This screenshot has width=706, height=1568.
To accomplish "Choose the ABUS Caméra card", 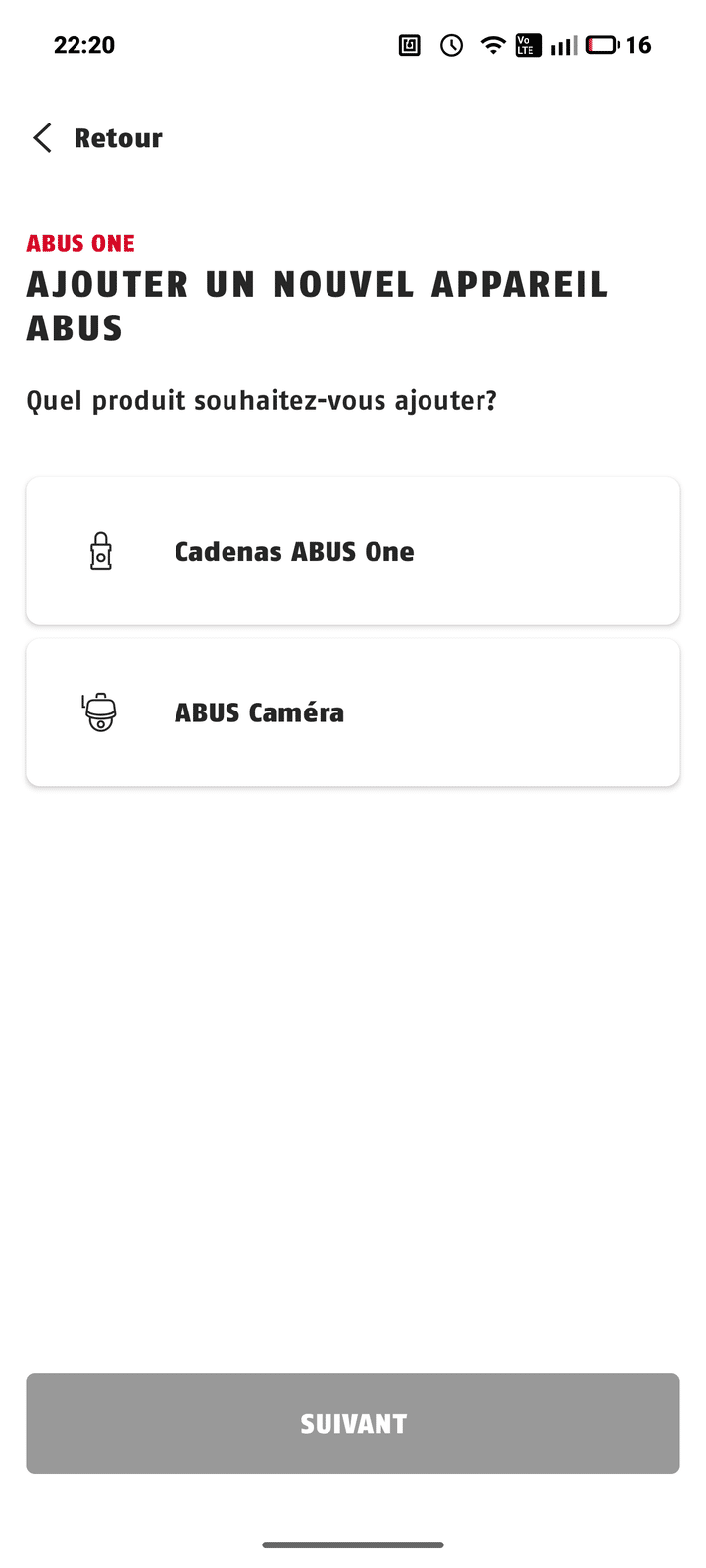I will pyautogui.click(x=353, y=712).
